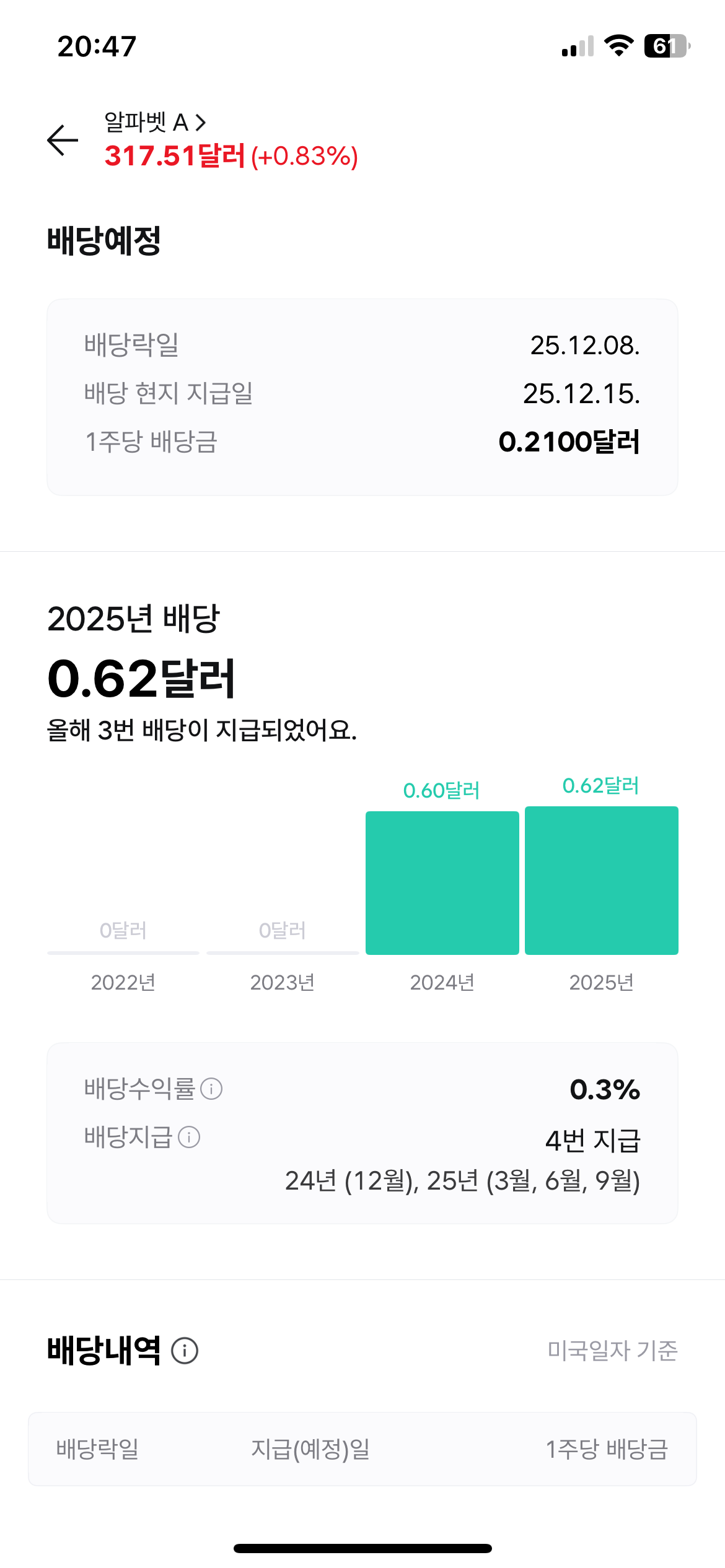Select the 2022년 year label

point(122,982)
